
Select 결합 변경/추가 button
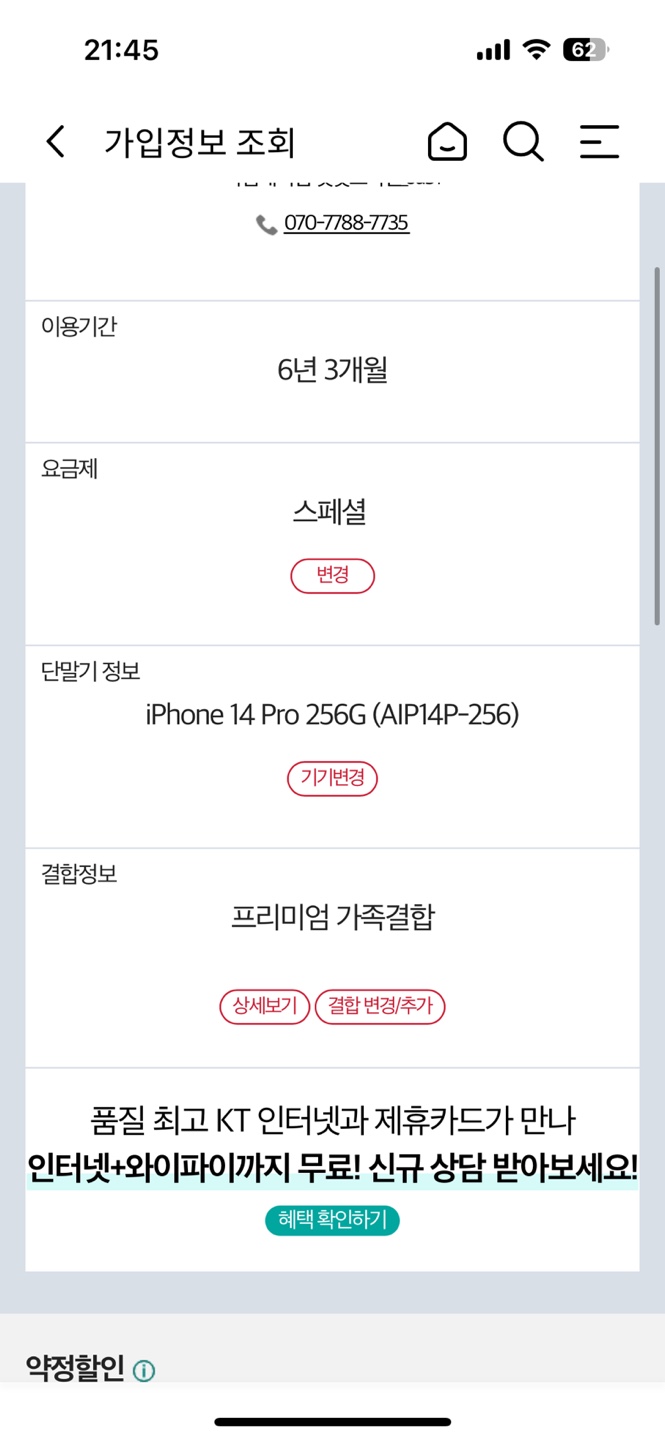(380, 1006)
